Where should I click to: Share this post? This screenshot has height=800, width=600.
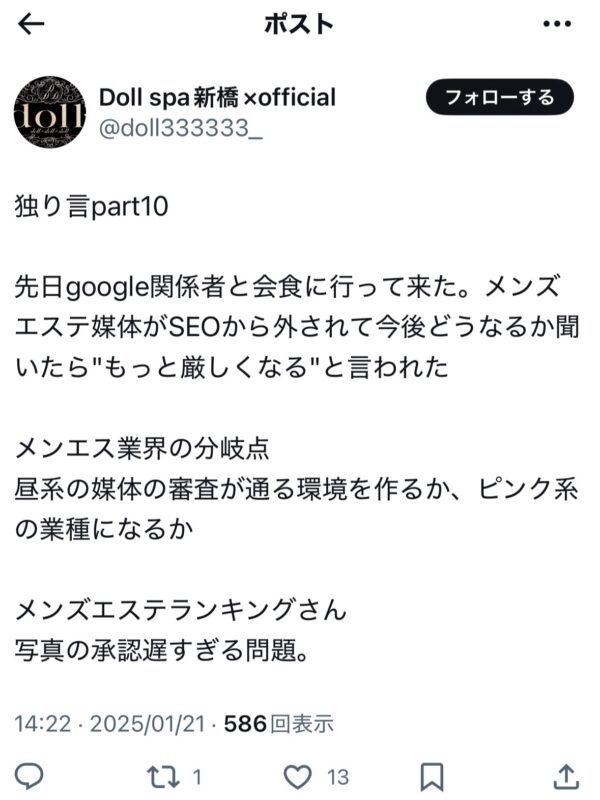565,776
